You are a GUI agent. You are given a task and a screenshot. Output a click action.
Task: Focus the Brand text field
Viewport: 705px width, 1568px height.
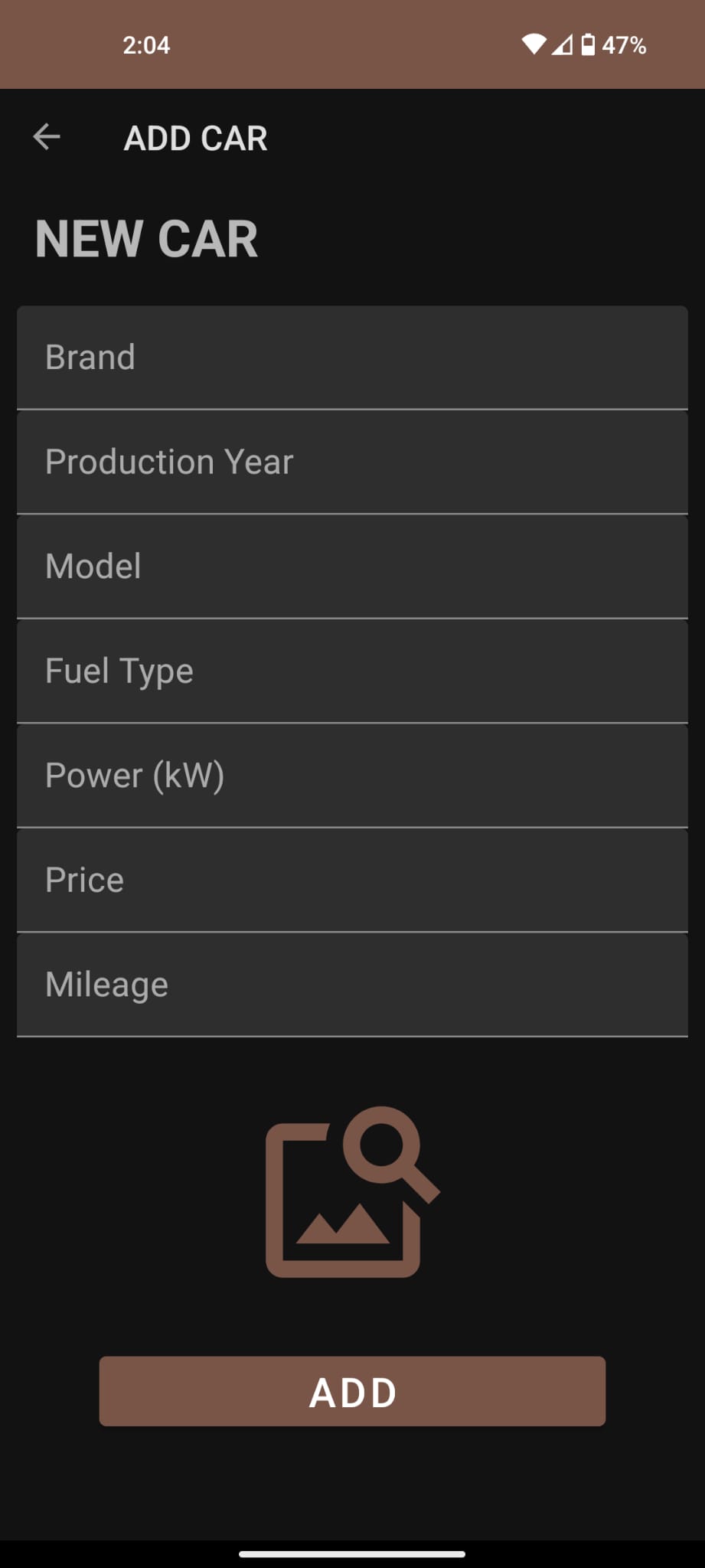pos(352,358)
